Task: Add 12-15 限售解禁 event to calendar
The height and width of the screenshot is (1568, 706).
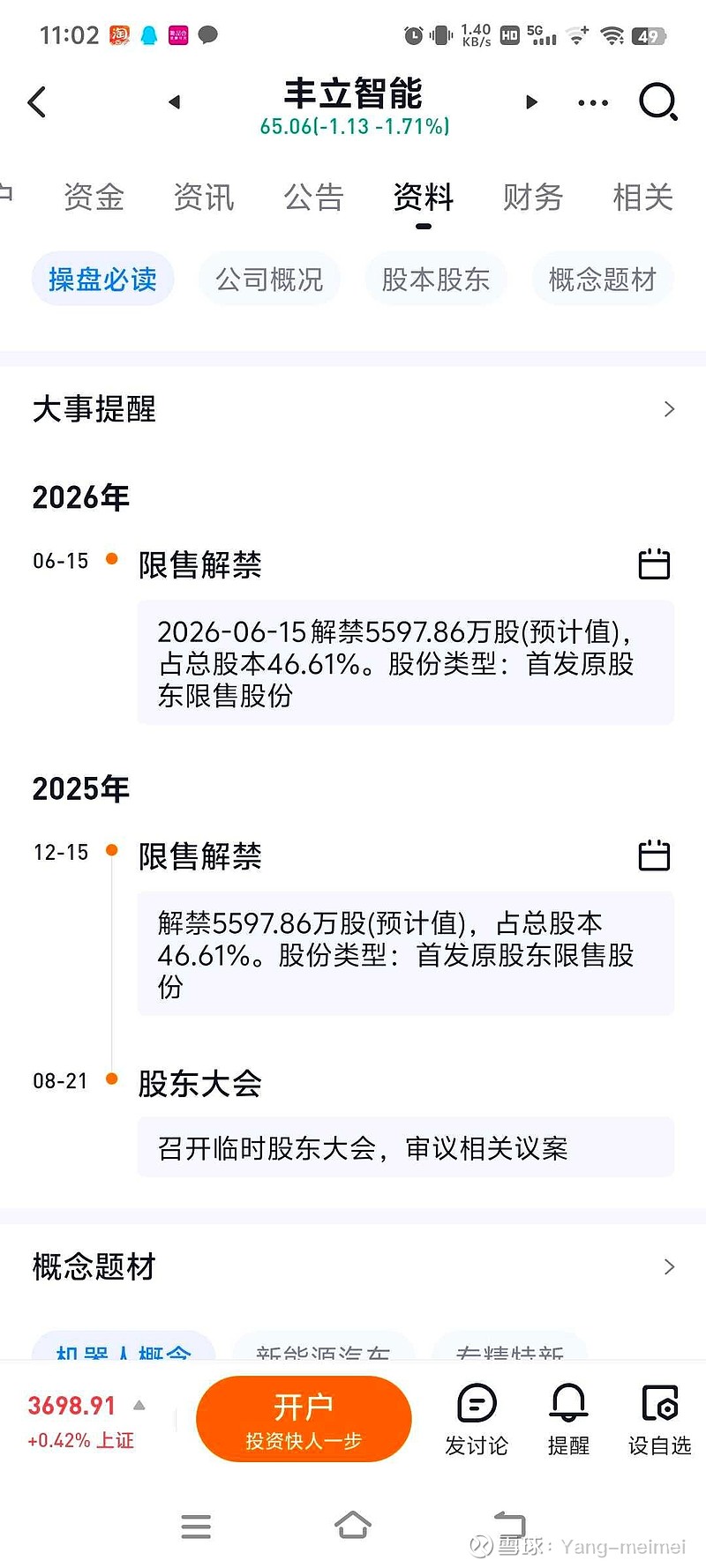Action: pyautogui.click(x=654, y=855)
